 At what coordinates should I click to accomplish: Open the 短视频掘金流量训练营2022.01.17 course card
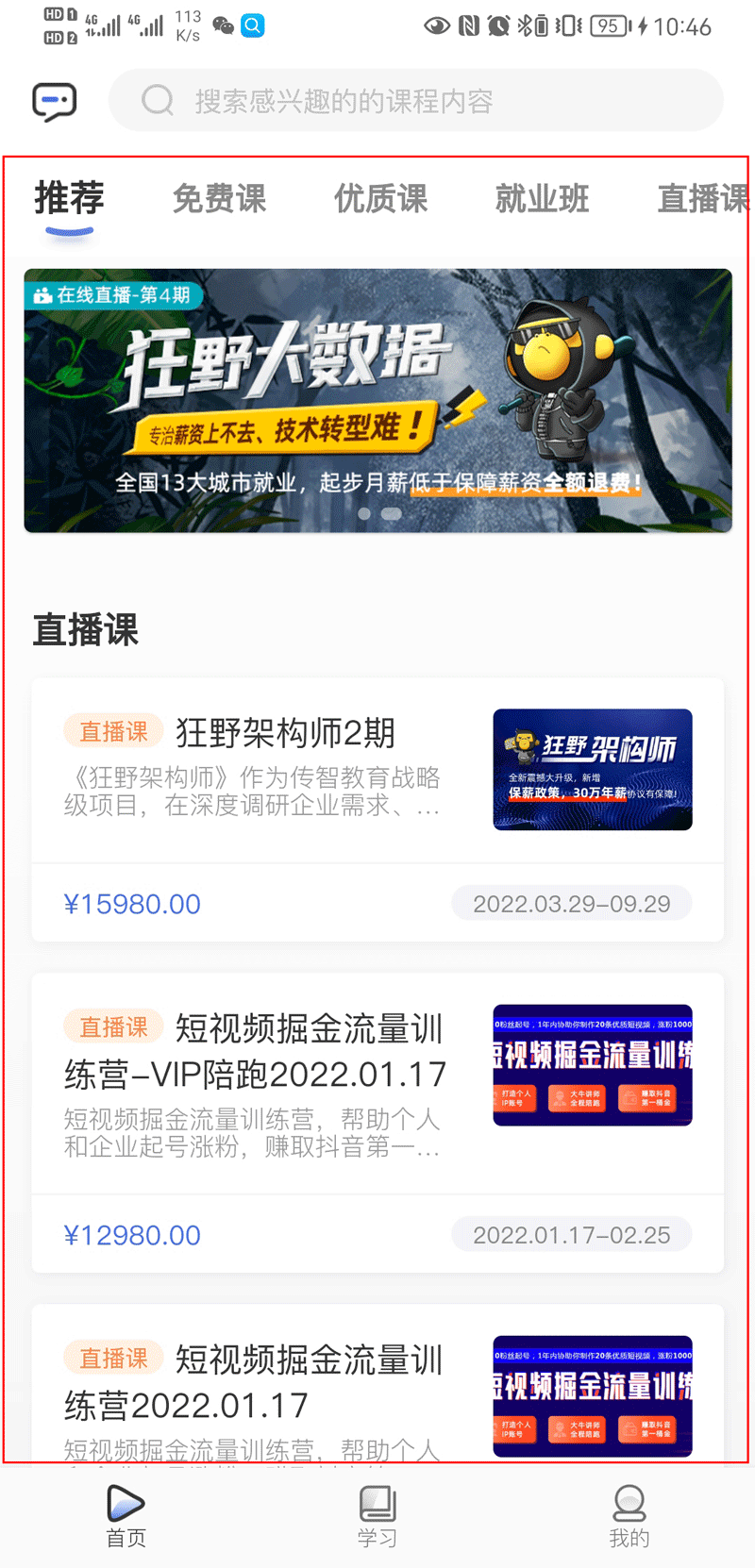(377, 1385)
